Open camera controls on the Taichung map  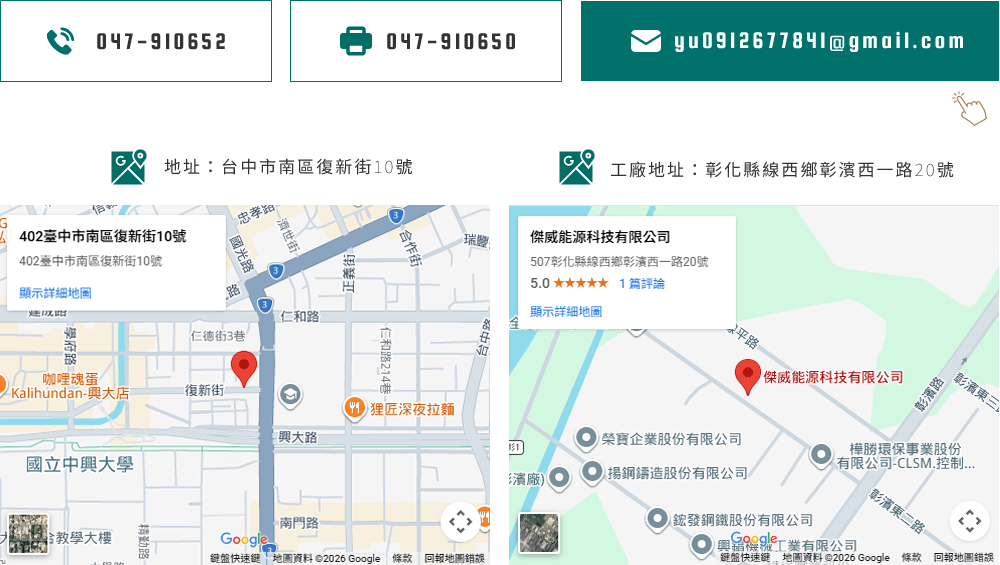(x=460, y=521)
